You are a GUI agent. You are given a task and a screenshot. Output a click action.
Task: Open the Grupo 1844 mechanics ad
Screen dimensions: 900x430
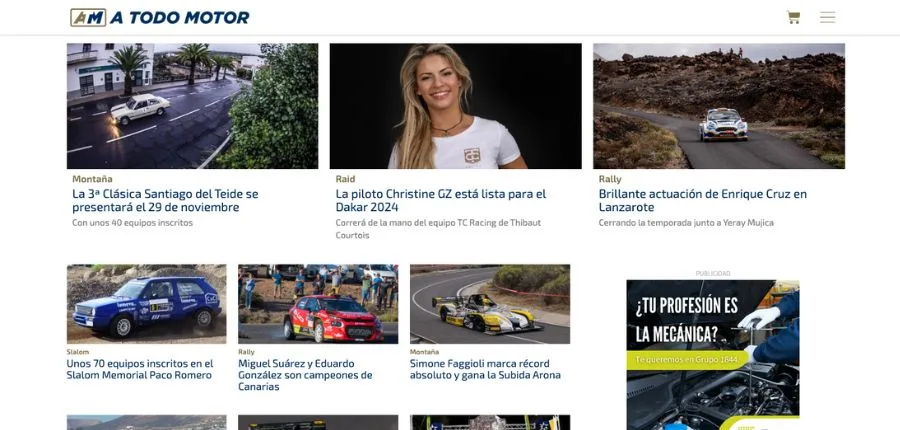pyautogui.click(x=712, y=355)
